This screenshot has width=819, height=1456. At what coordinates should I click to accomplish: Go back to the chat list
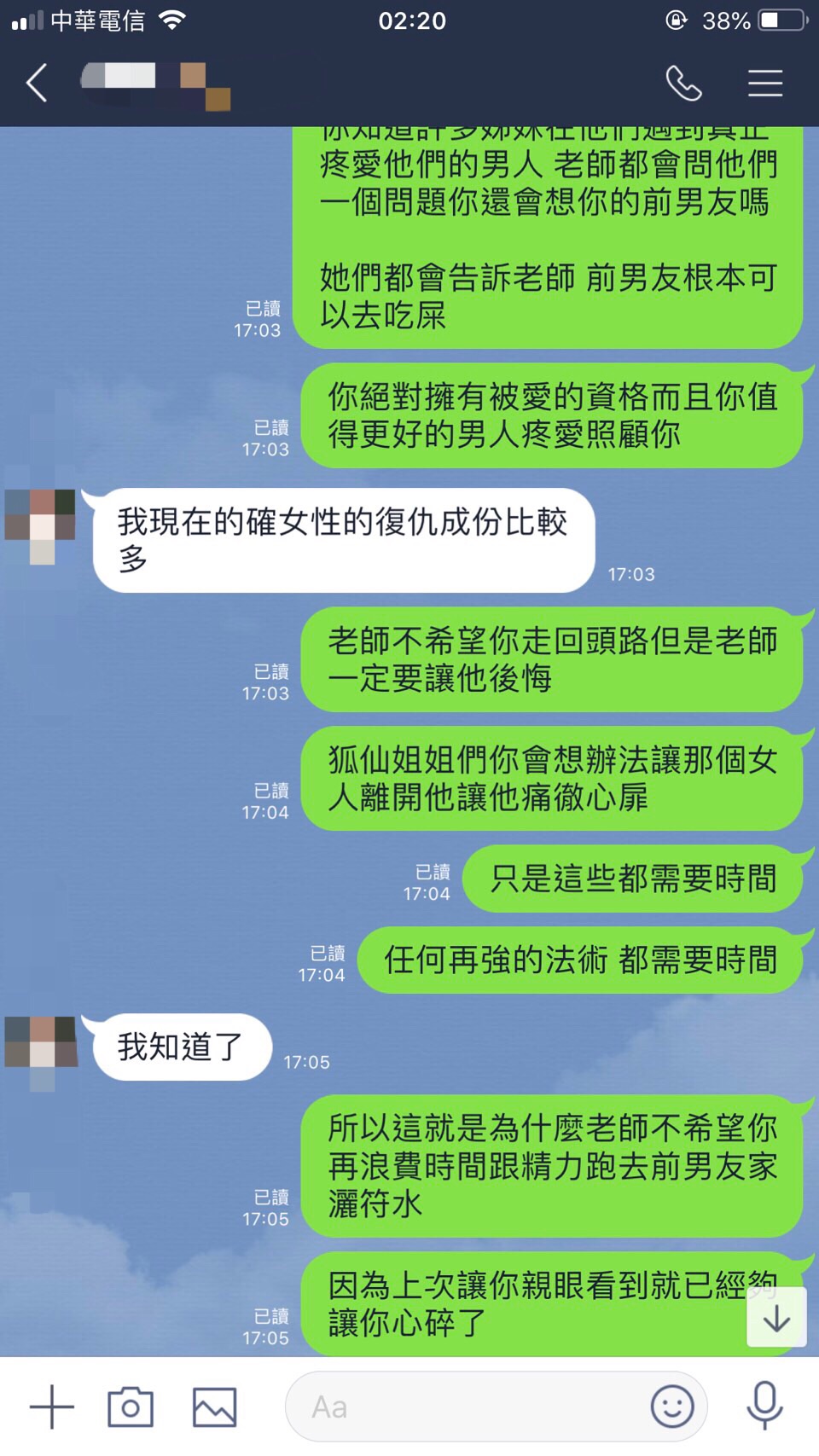coord(37,84)
